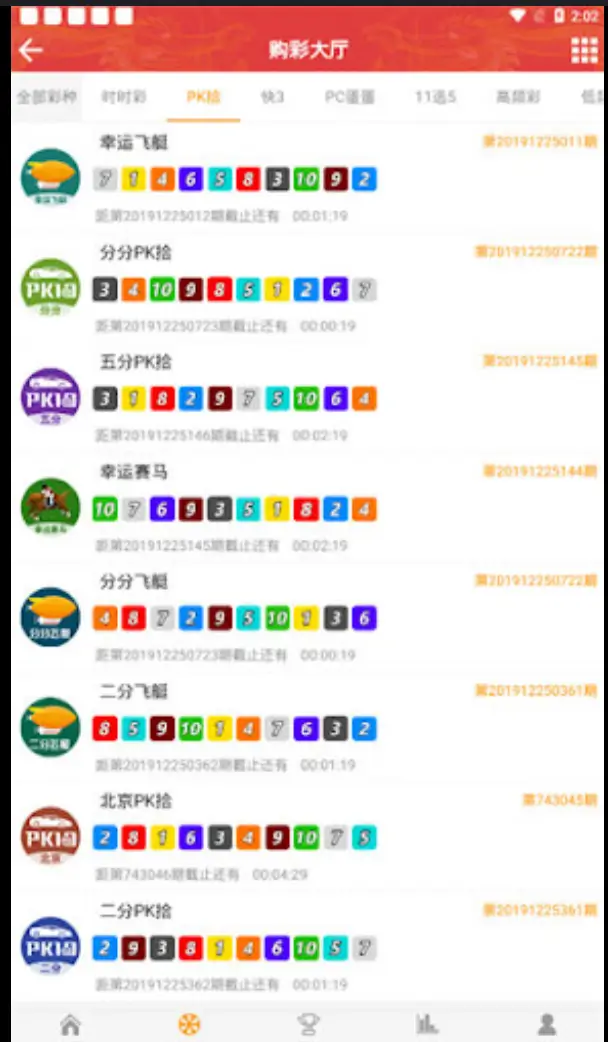Image resolution: width=608 pixels, height=1042 pixels.
Task: Open the grid menu icon
Action: (584, 51)
